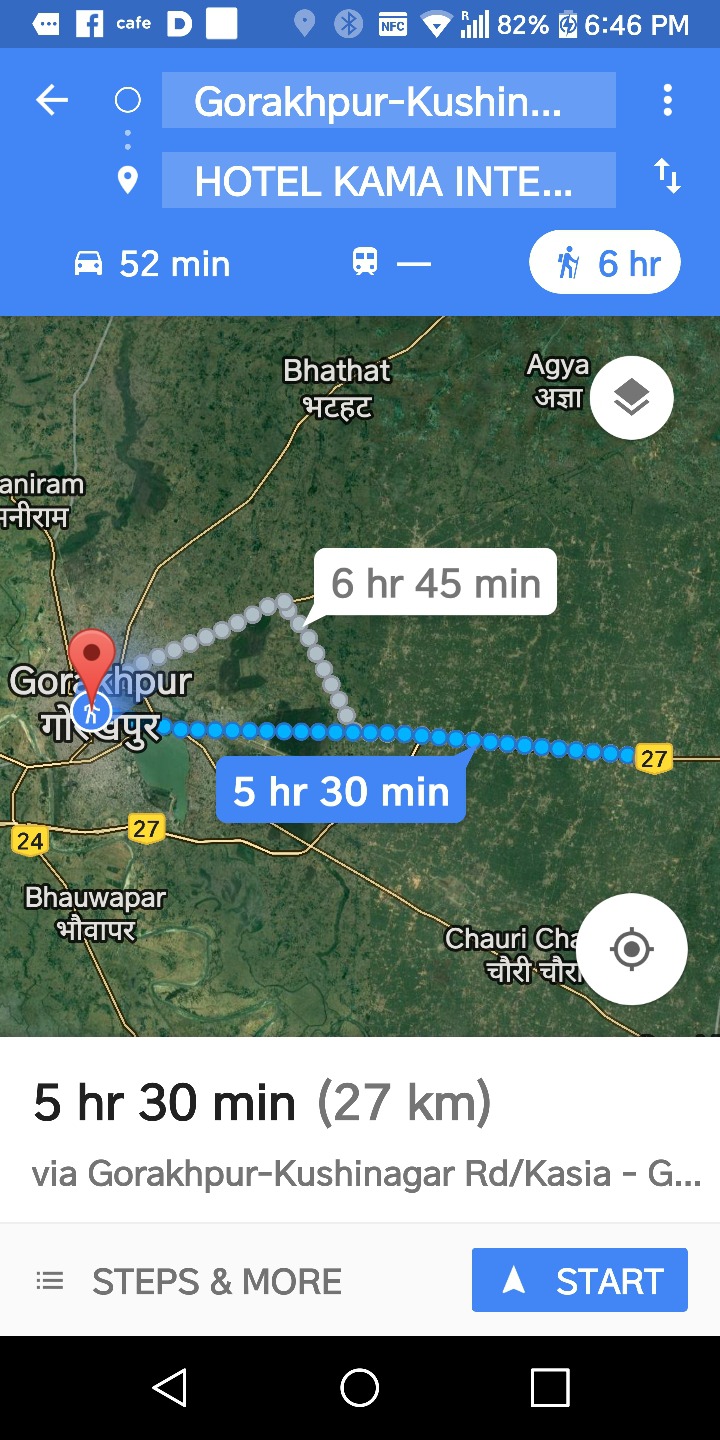Open recent apps from navigation bar
Viewport: 720px width, 1440px height.
(550, 1388)
